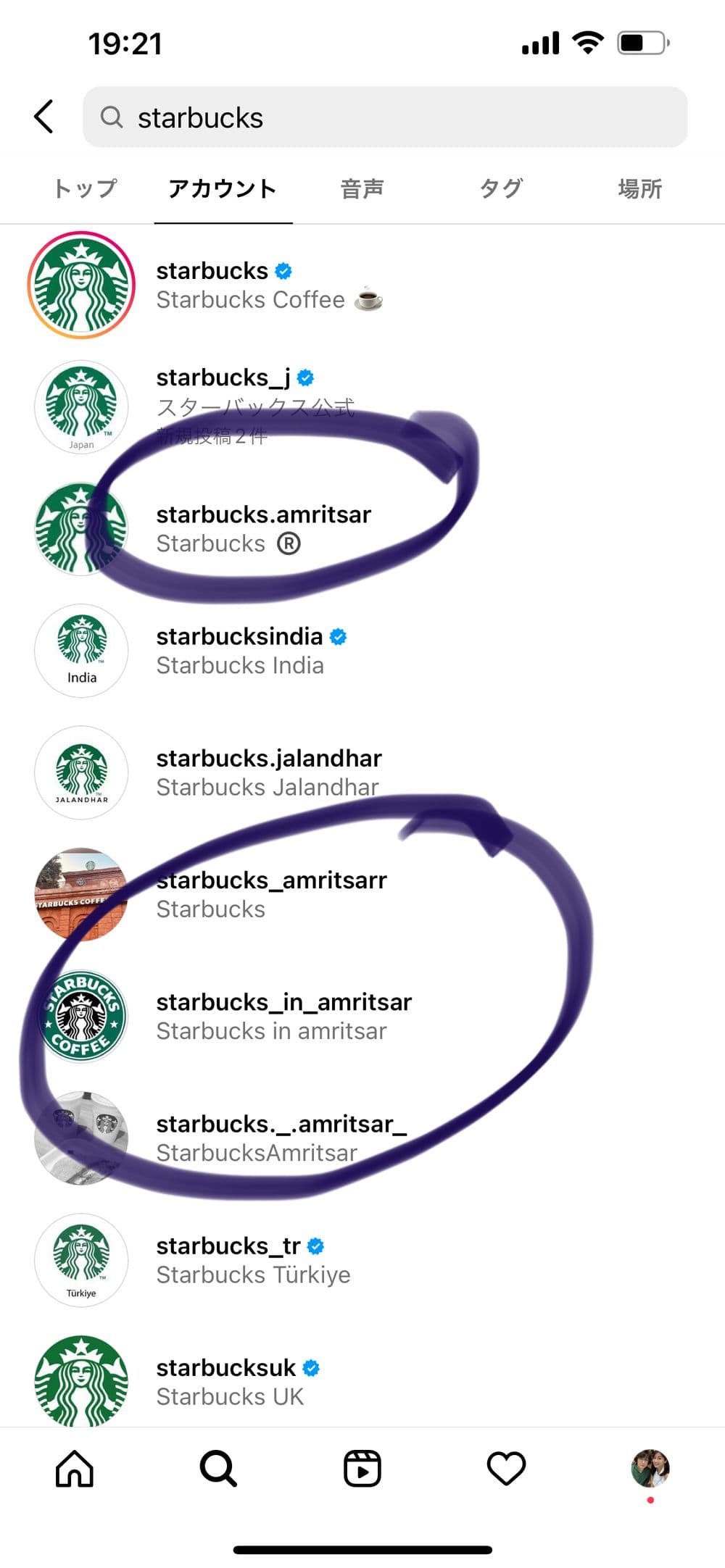Go back with the arrow icon

[x=44, y=117]
